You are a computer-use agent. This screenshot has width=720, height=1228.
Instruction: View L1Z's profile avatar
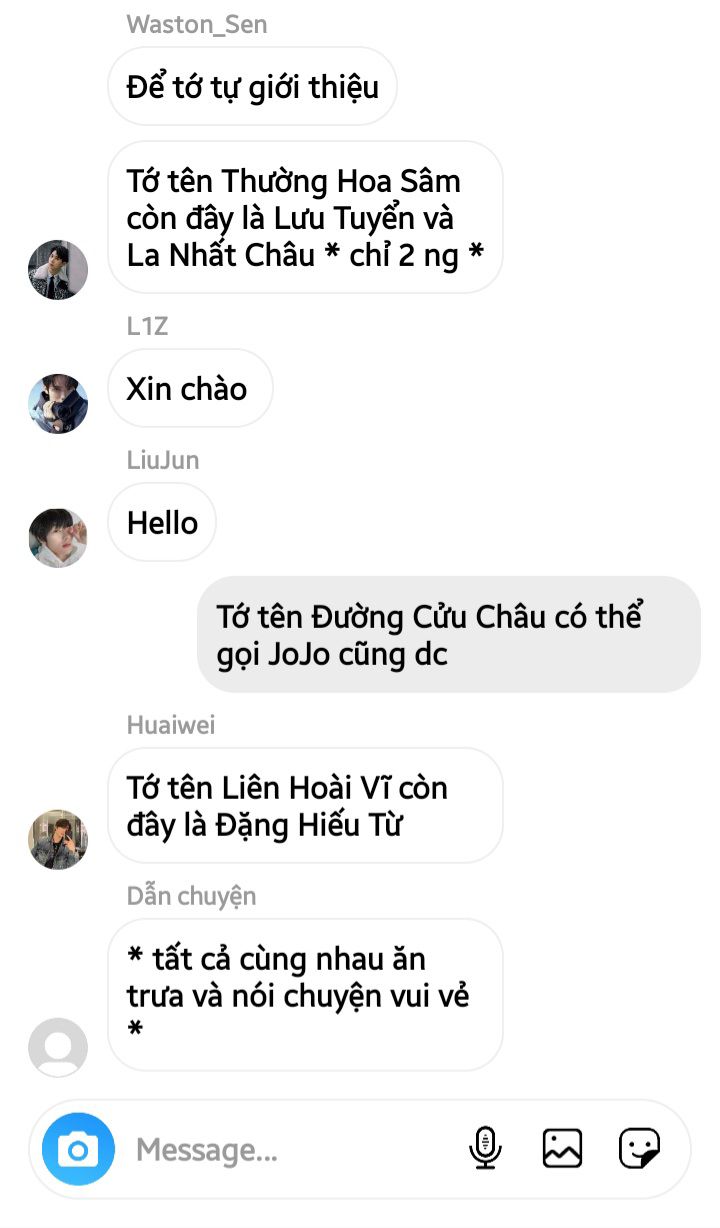click(58, 404)
